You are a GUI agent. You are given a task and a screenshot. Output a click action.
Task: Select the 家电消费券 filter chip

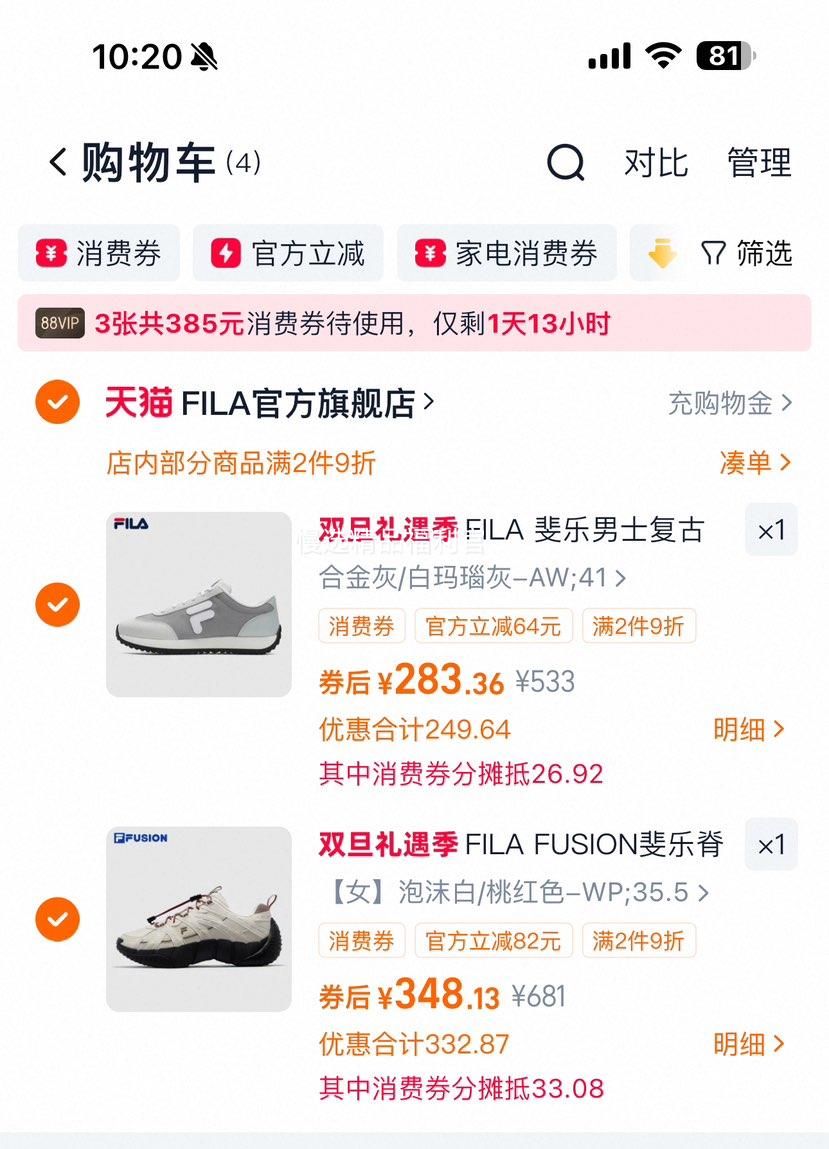[x=507, y=254]
